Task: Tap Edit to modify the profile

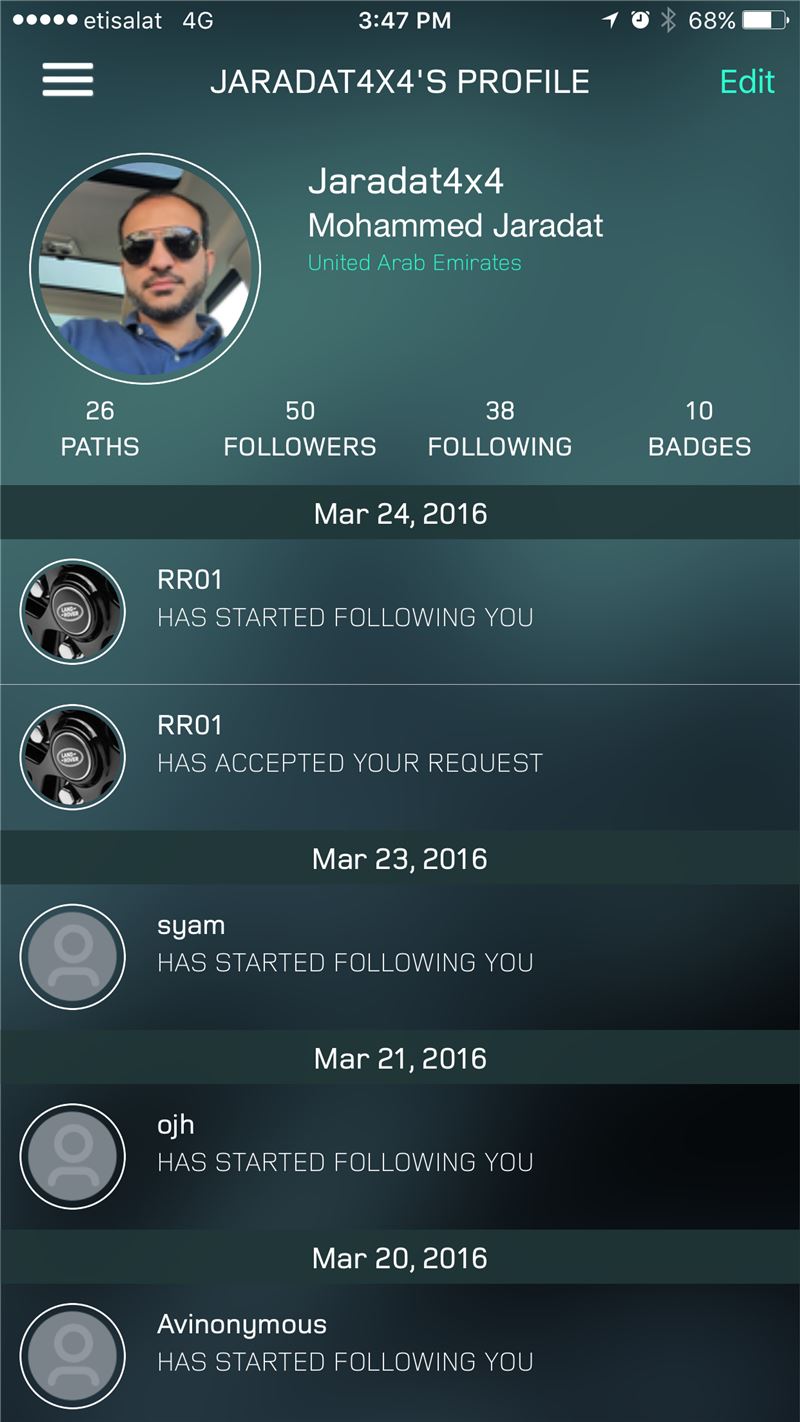Action: pyautogui.click(x=747, y=81)
